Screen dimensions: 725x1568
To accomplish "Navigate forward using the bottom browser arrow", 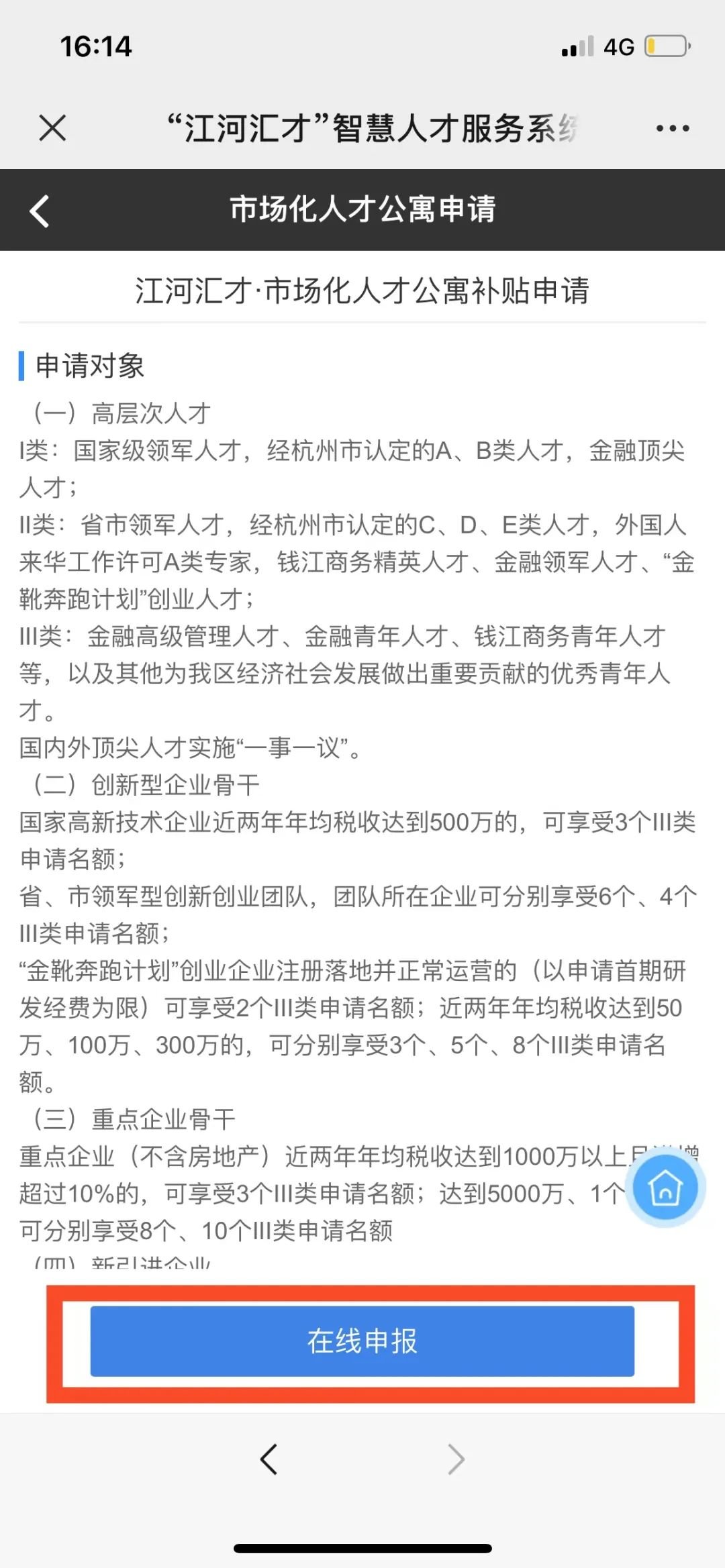I will pos(456,1459).
